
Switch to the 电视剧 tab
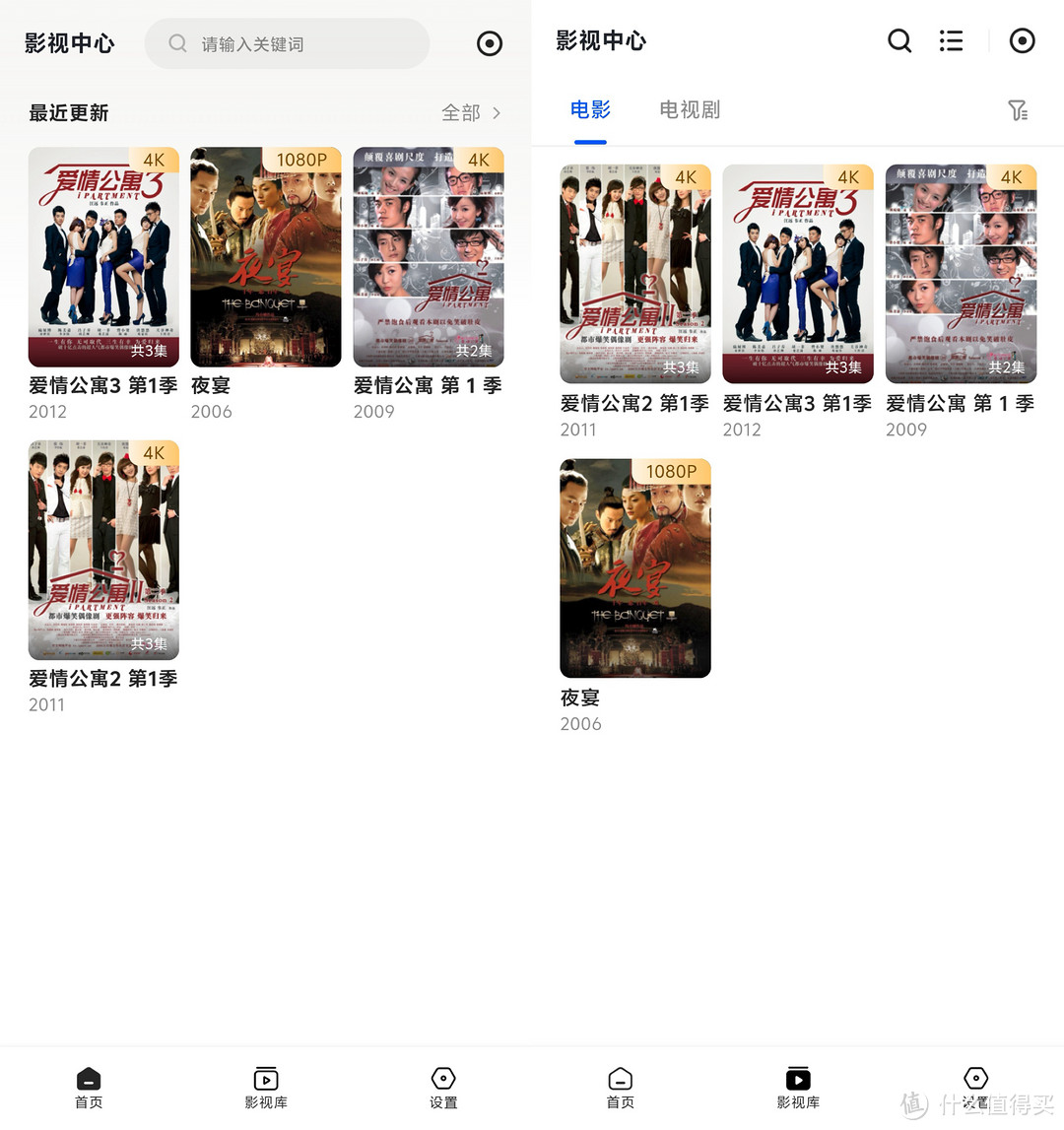[690, 109]
